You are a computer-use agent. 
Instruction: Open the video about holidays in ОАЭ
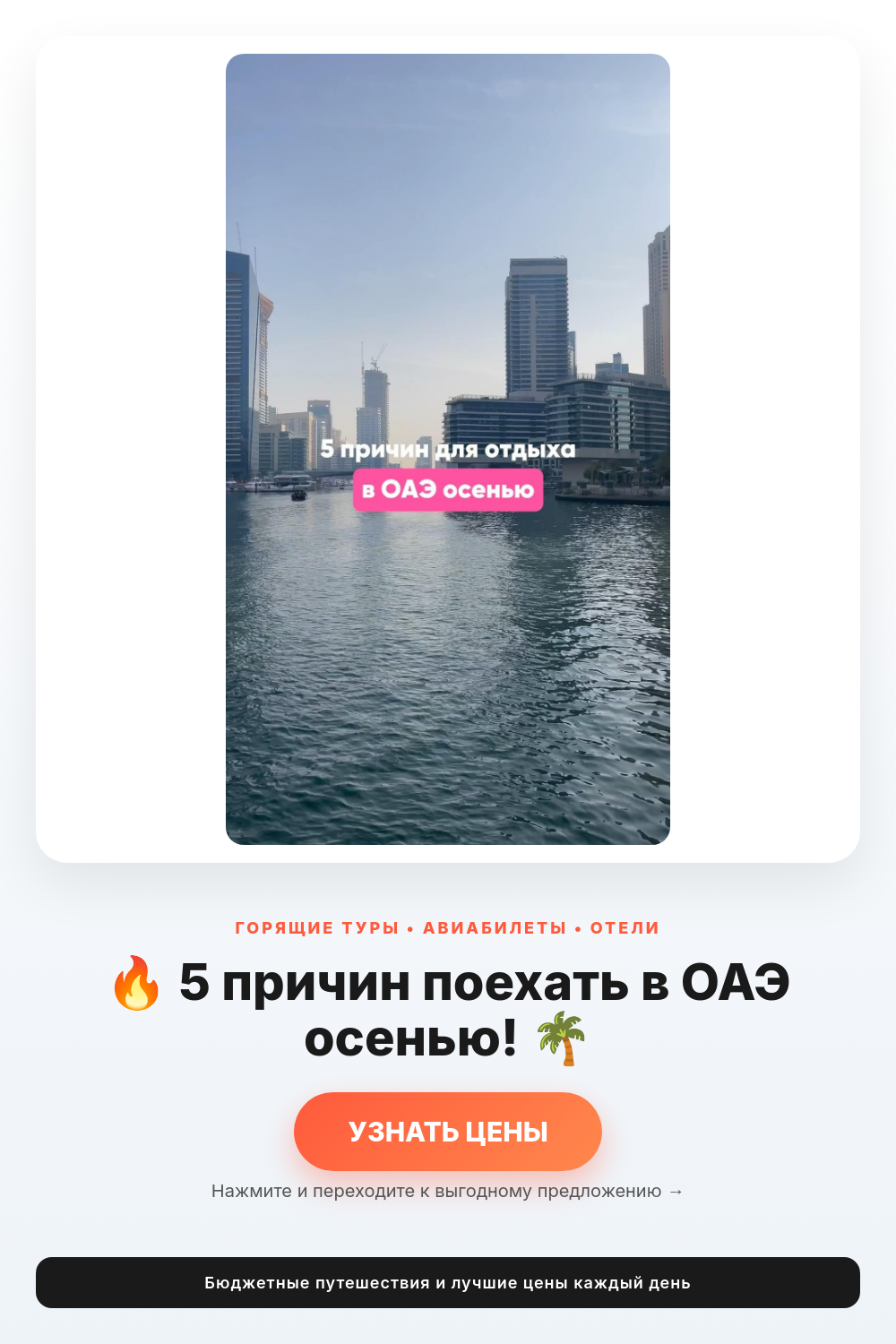(448, 448)
